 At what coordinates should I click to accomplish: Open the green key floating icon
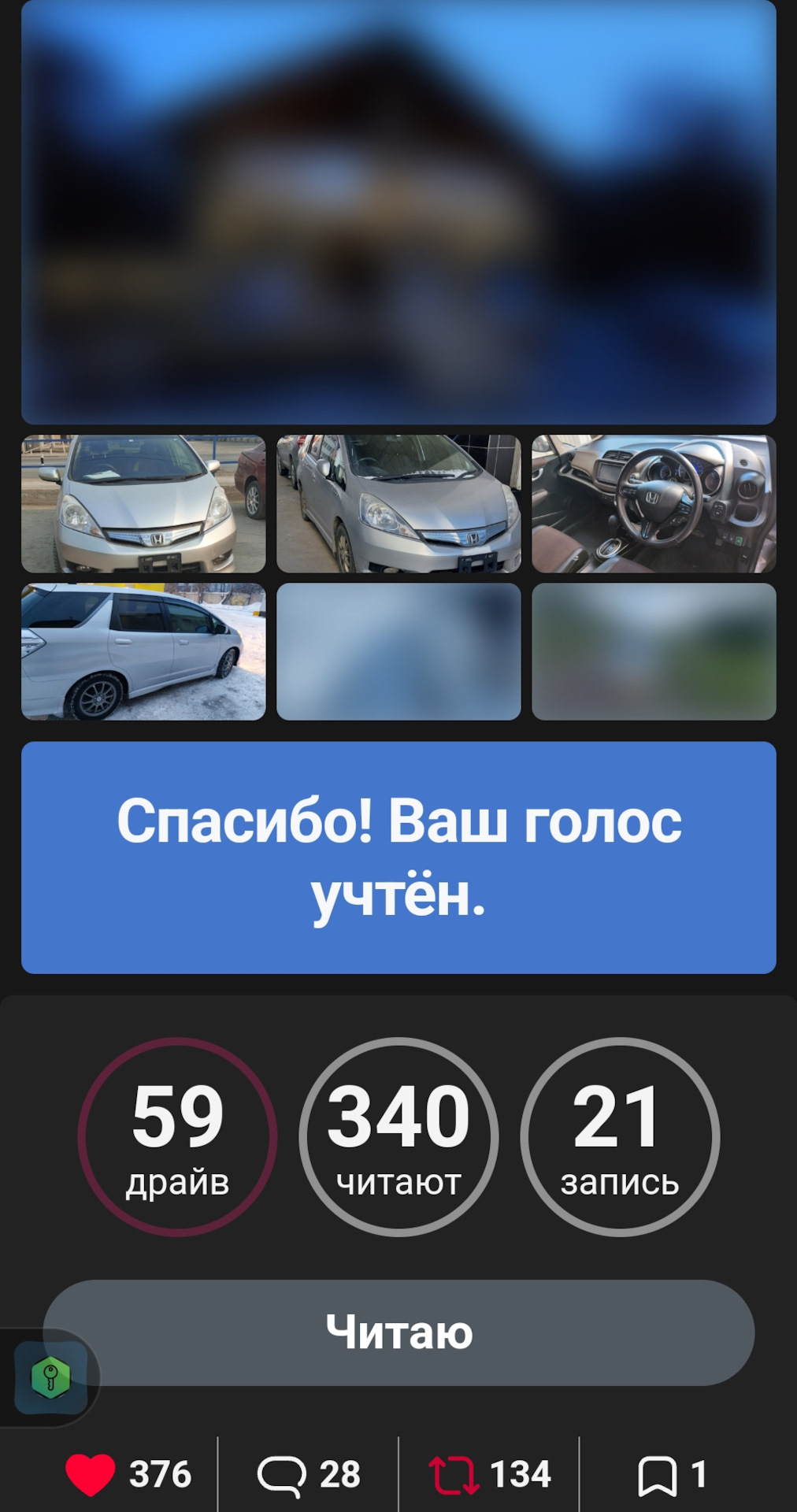point(51,1377)
